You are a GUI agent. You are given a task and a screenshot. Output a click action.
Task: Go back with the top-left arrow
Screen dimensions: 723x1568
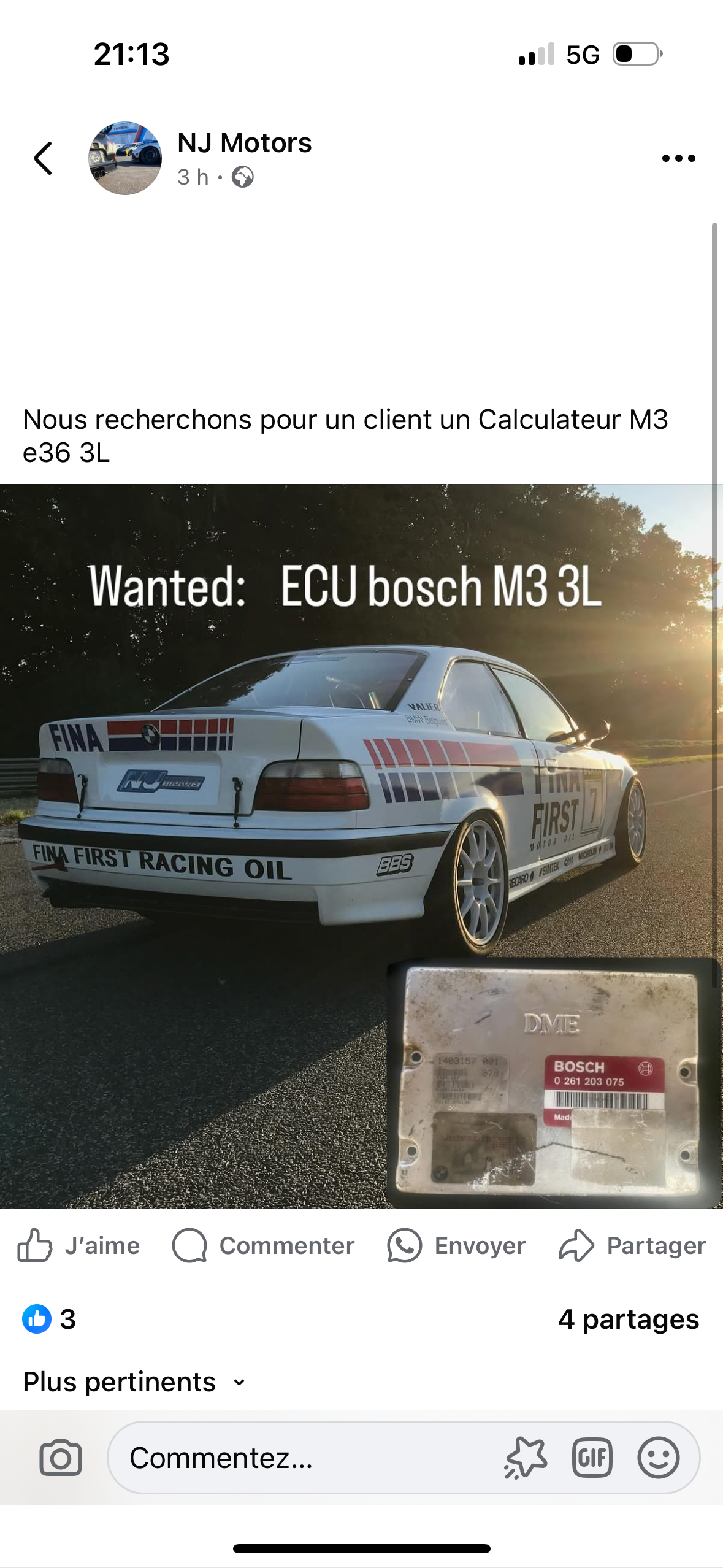point(43,158)
